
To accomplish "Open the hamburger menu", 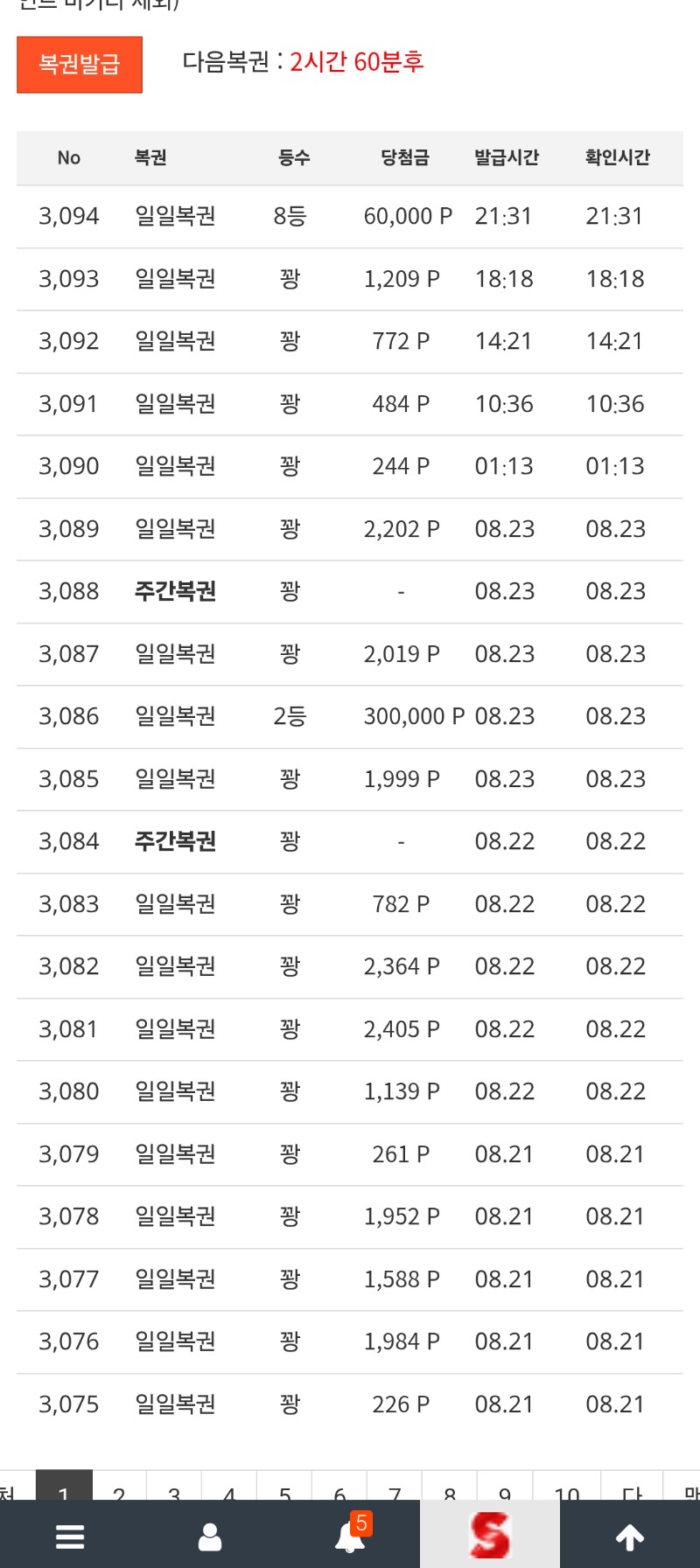I will 70,1537.
